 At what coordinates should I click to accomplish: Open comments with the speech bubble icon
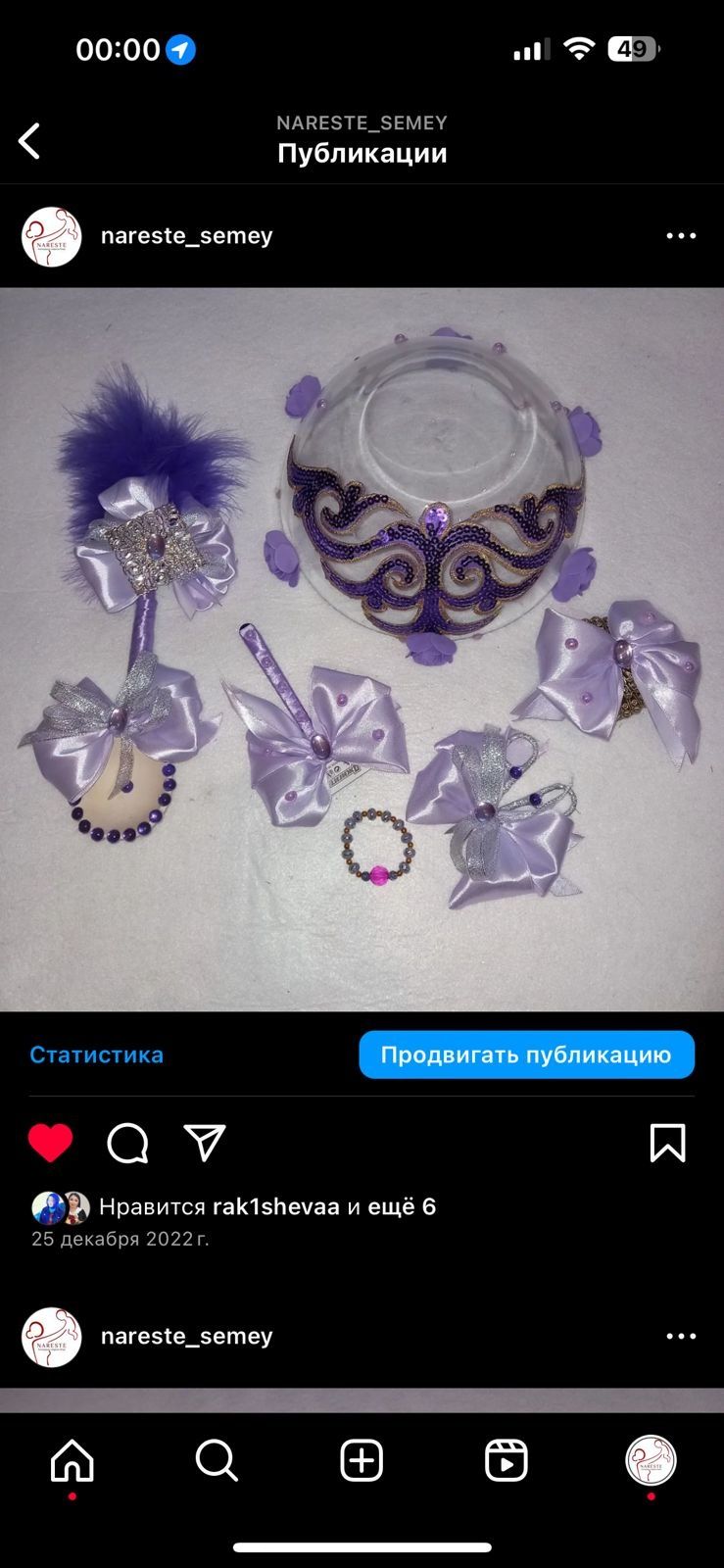pyautogui.click(x=127, y=1143)
